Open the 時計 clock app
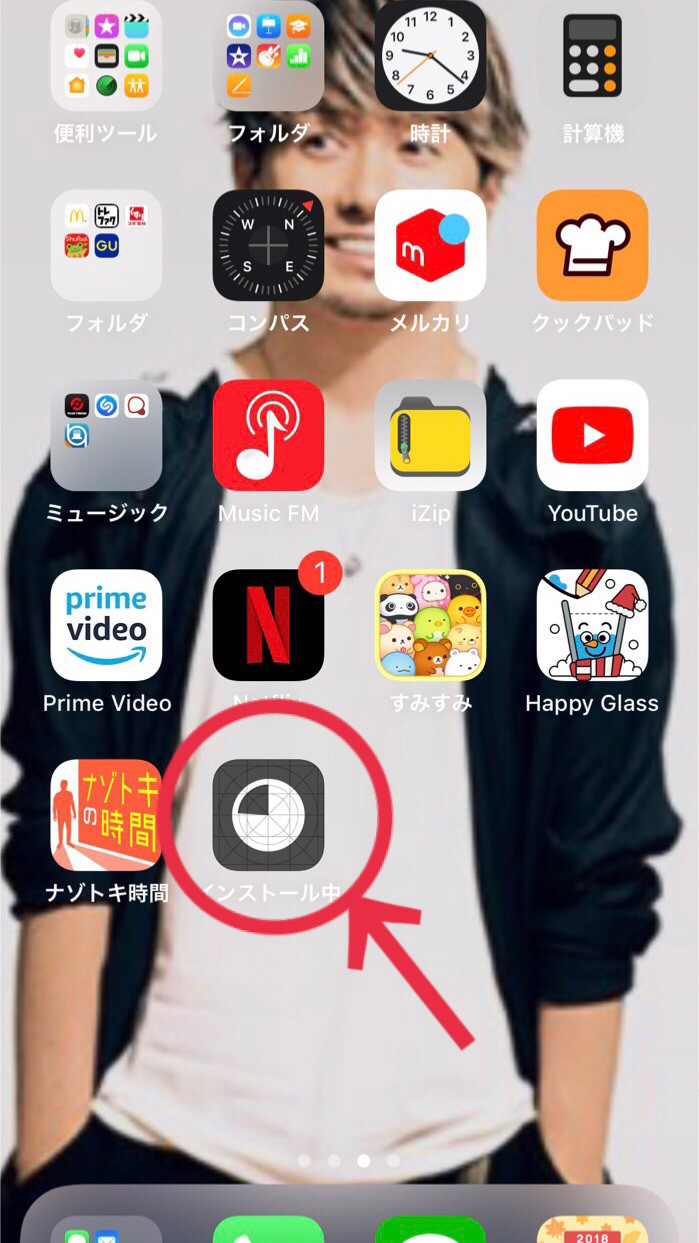699x1243 pixels. (x=430, y=55)
